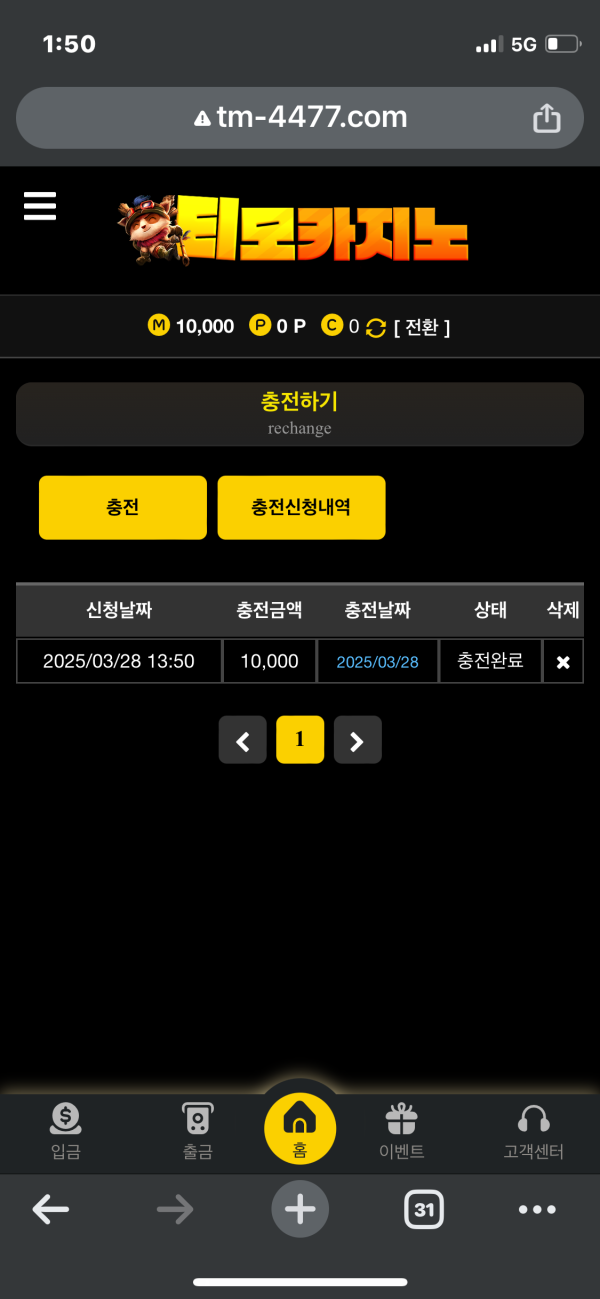This screenshot has width=600, height=1299.
Task: Open the hamburger menu
Action: 40,206
